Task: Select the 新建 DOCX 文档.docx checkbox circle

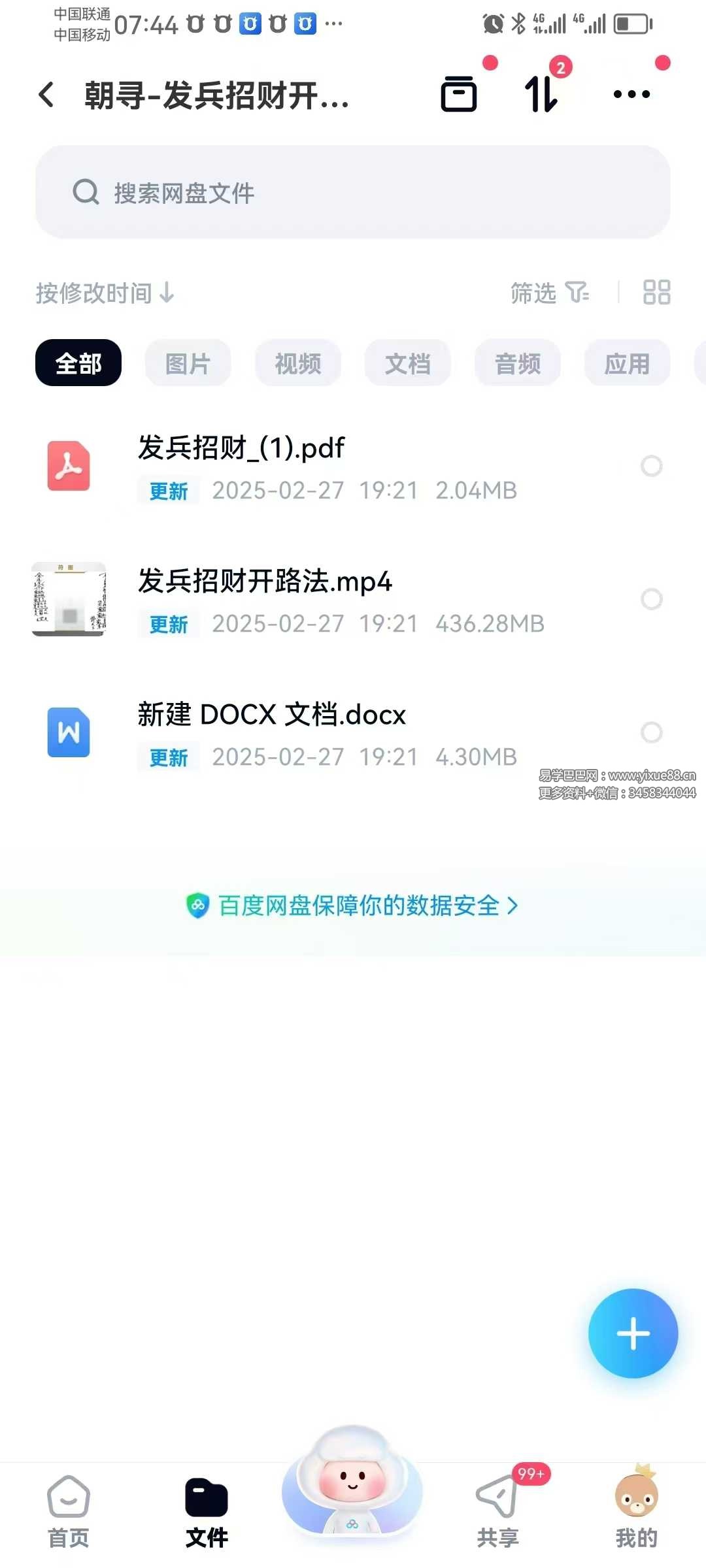Action: [651, 732]
